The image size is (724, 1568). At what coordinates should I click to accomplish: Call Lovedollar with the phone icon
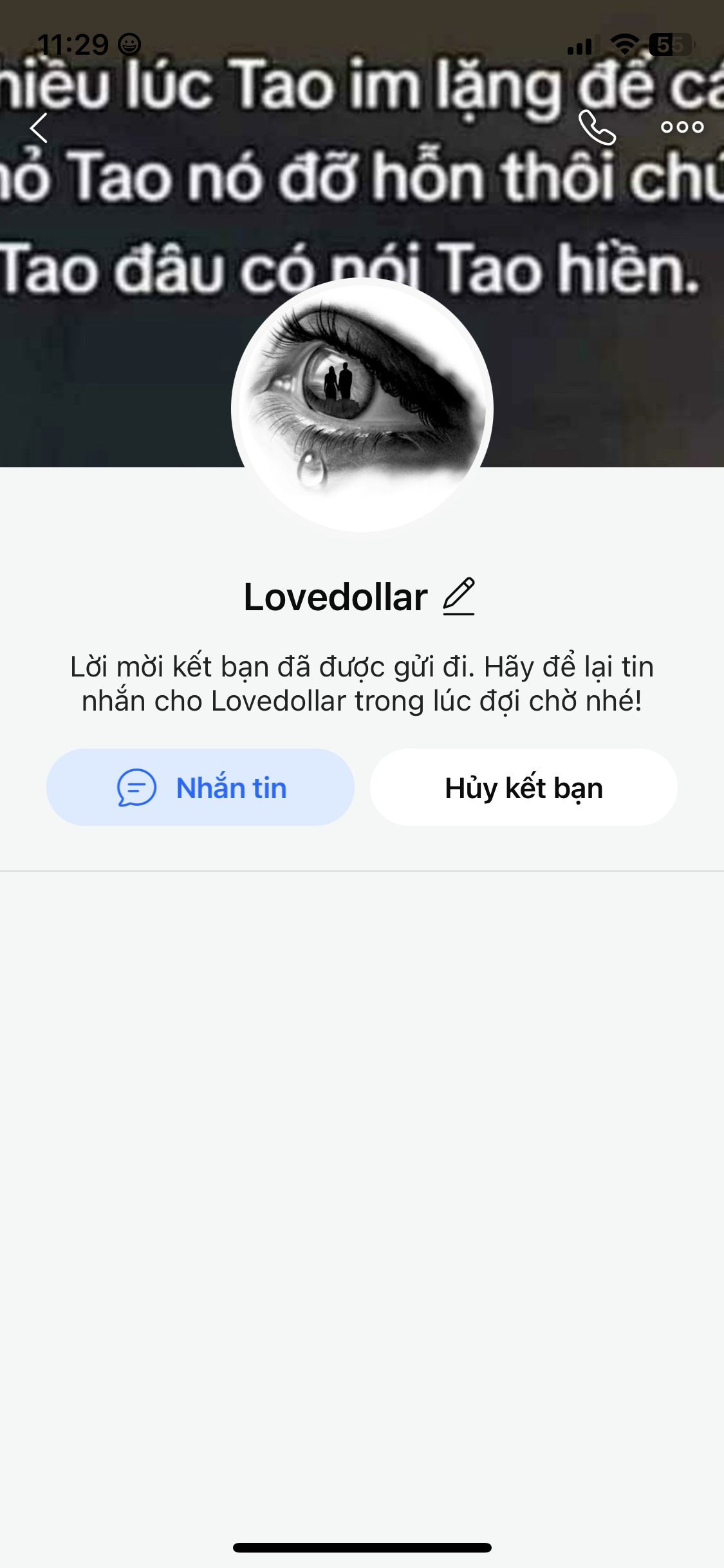click(597, 127)
